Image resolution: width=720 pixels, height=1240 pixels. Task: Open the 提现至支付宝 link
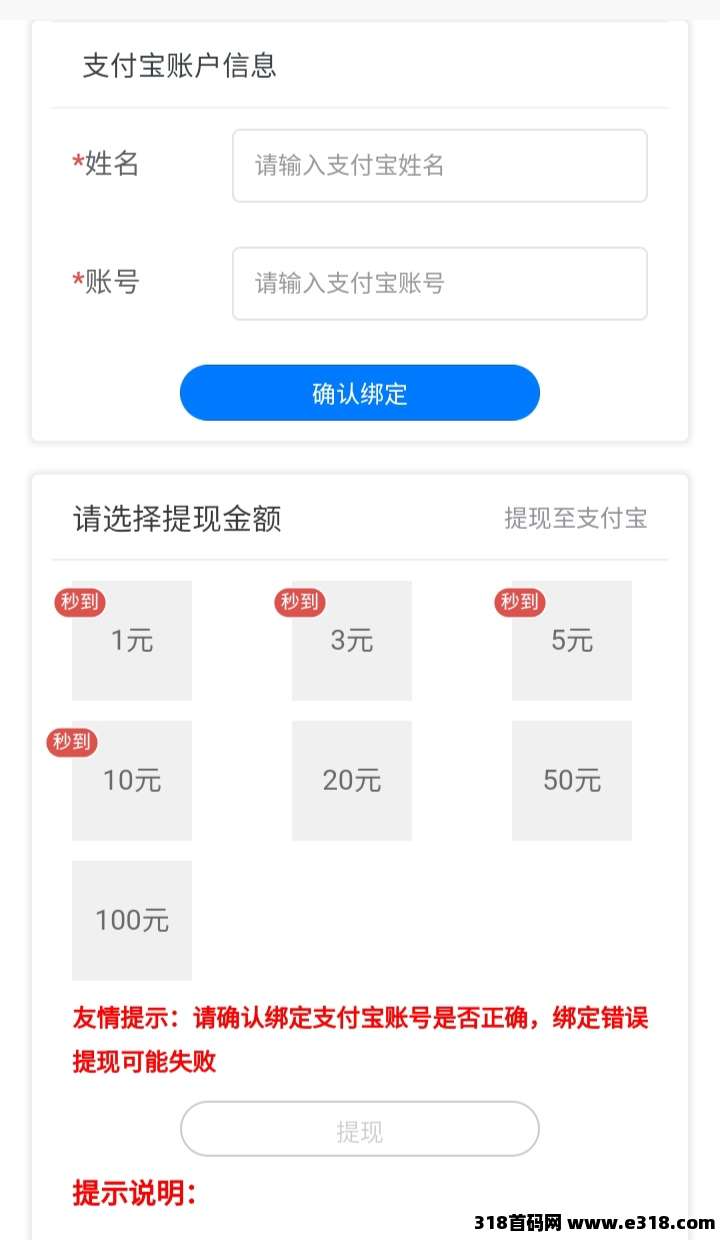[576, 519]
